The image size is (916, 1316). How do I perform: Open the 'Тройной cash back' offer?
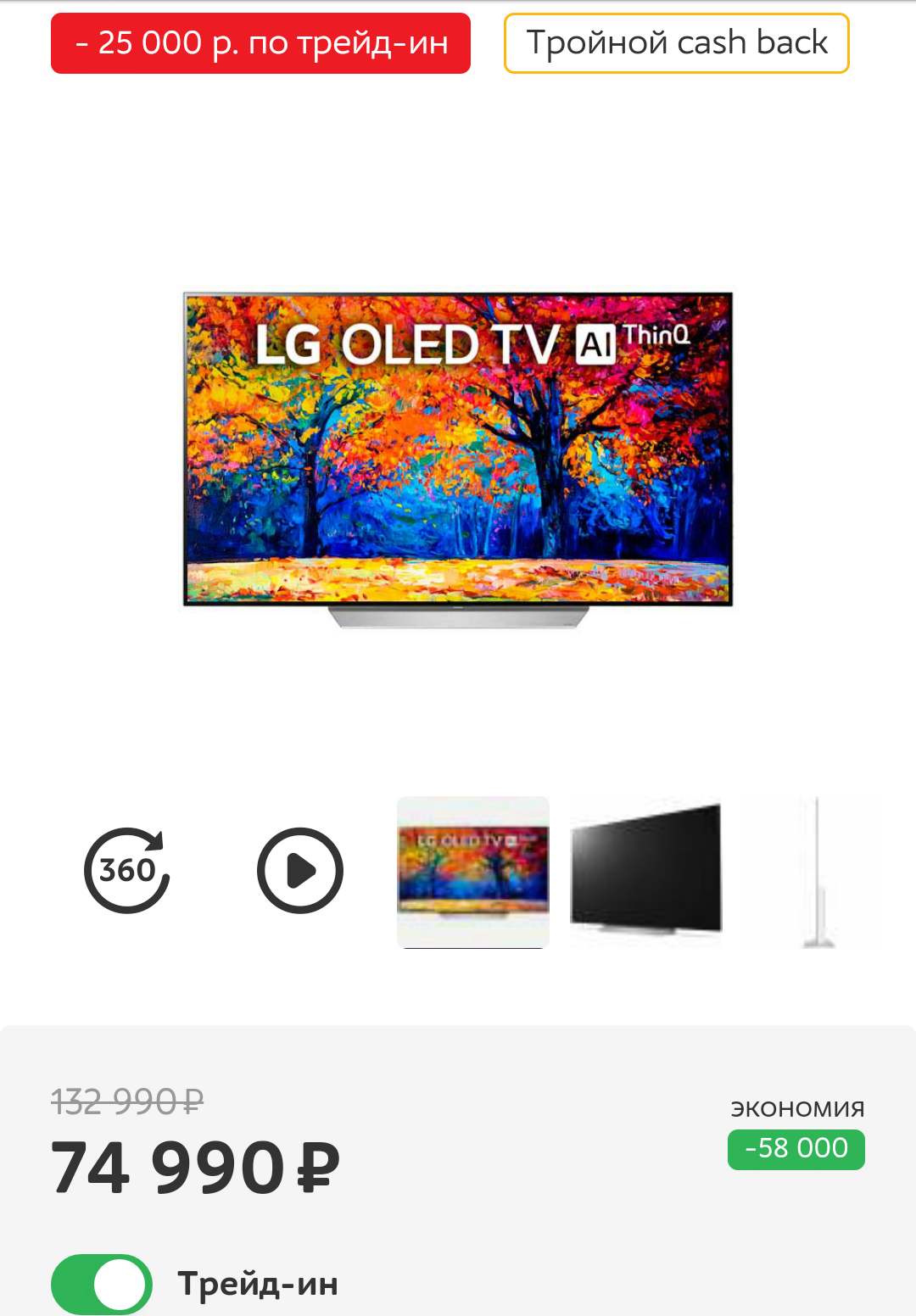676,43
